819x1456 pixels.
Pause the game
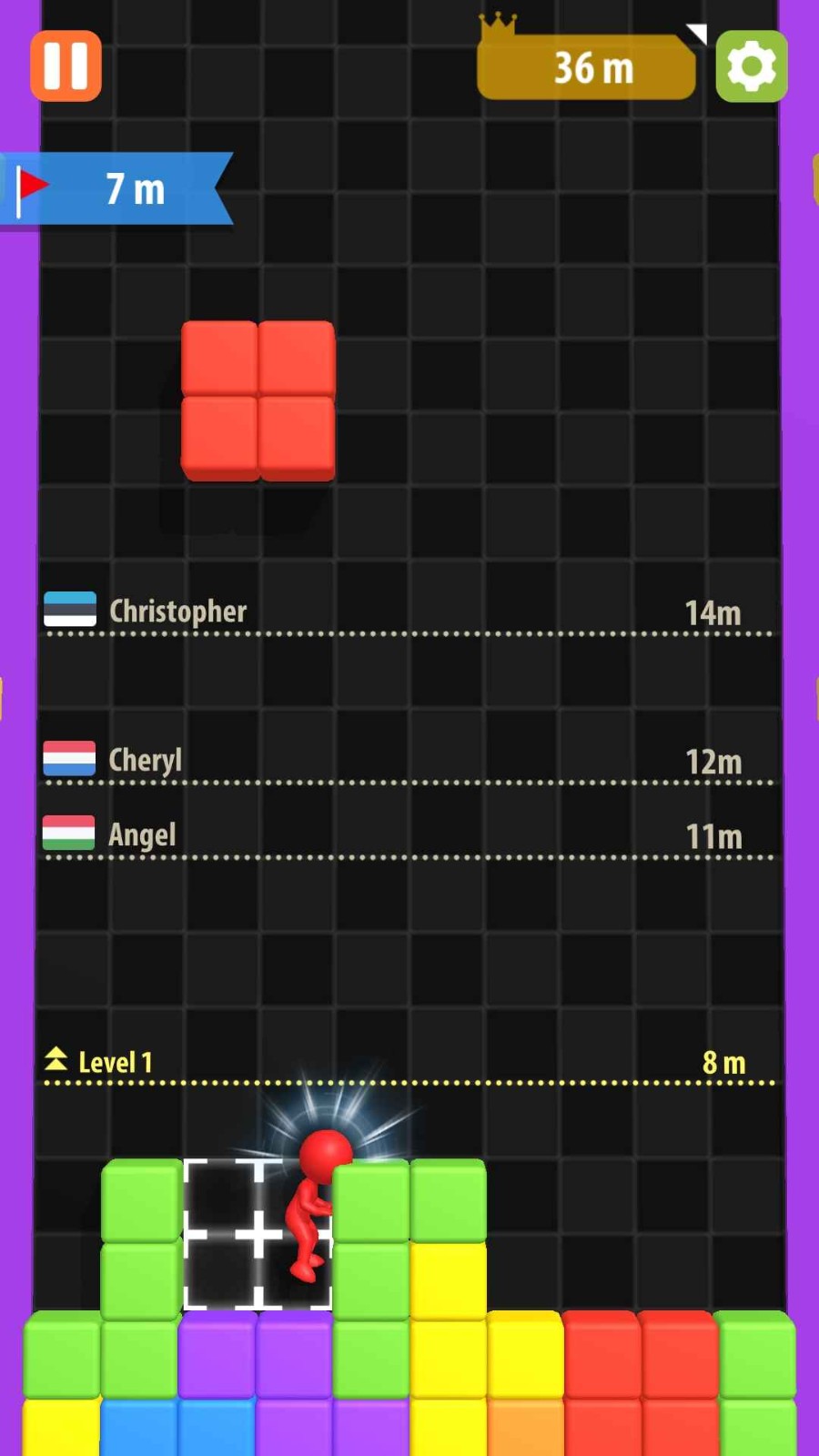tap(66, 66)
